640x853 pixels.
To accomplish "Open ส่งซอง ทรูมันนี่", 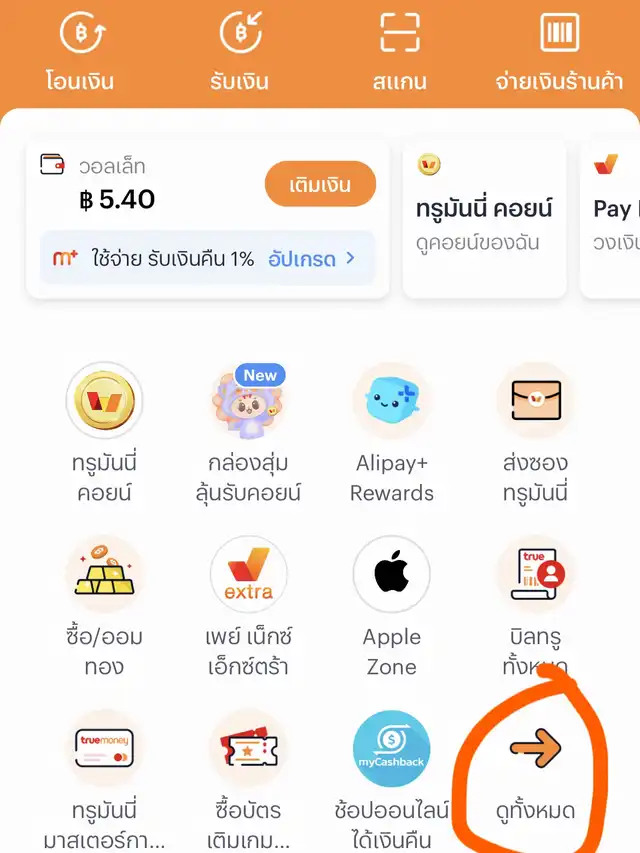I will click(x=535, y=402).
